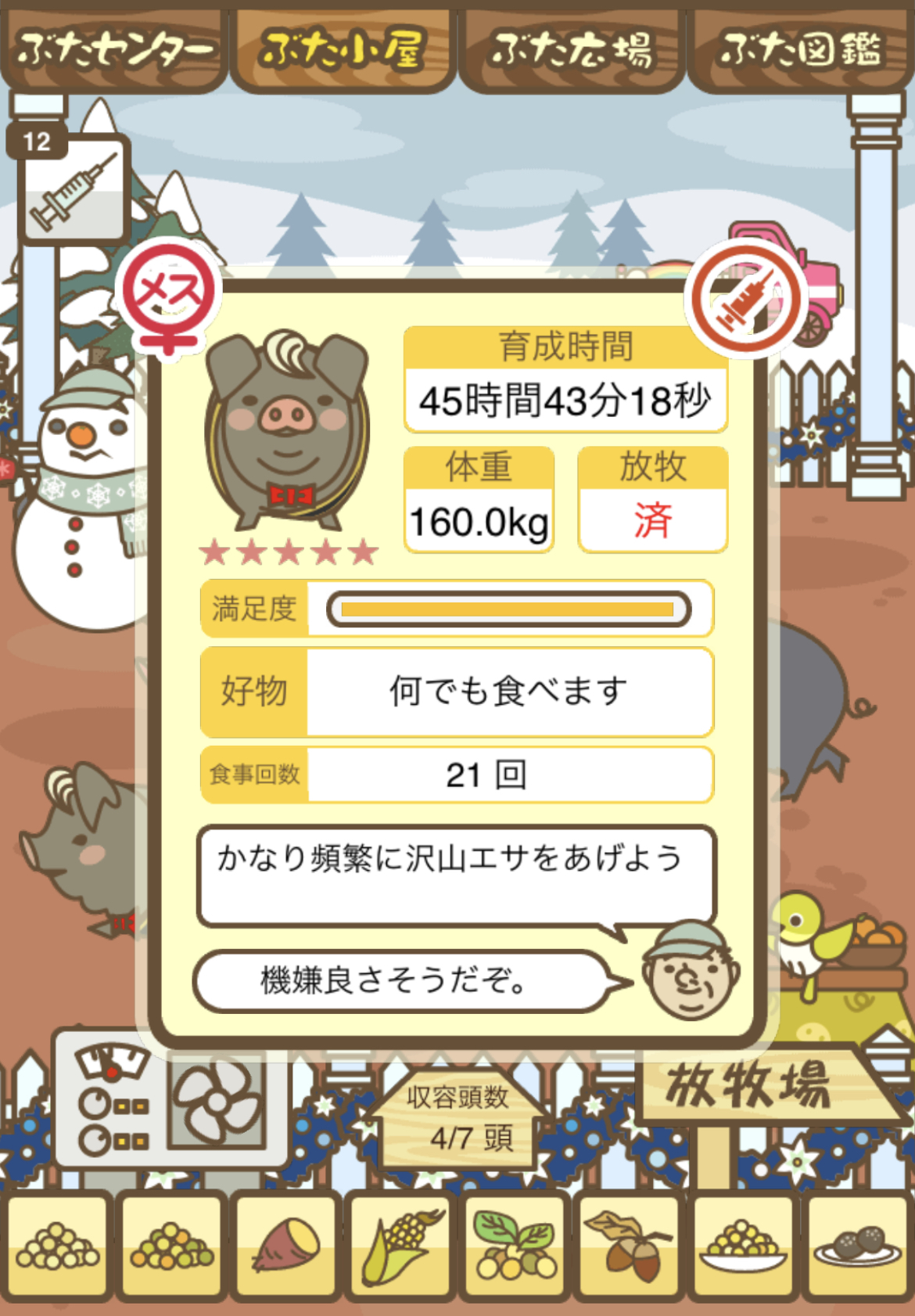915x1316 pixels.
Task: Open the thermostat and fan control panel
Action: (168, 1103)
